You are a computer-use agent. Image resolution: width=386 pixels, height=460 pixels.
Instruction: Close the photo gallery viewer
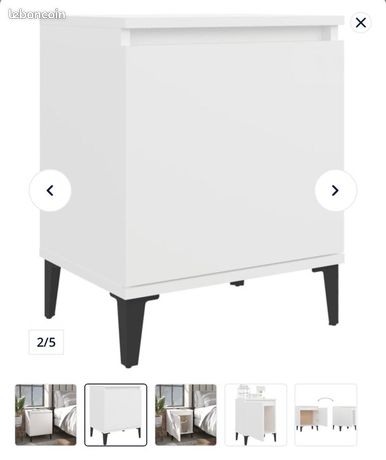tap(360, 23)
